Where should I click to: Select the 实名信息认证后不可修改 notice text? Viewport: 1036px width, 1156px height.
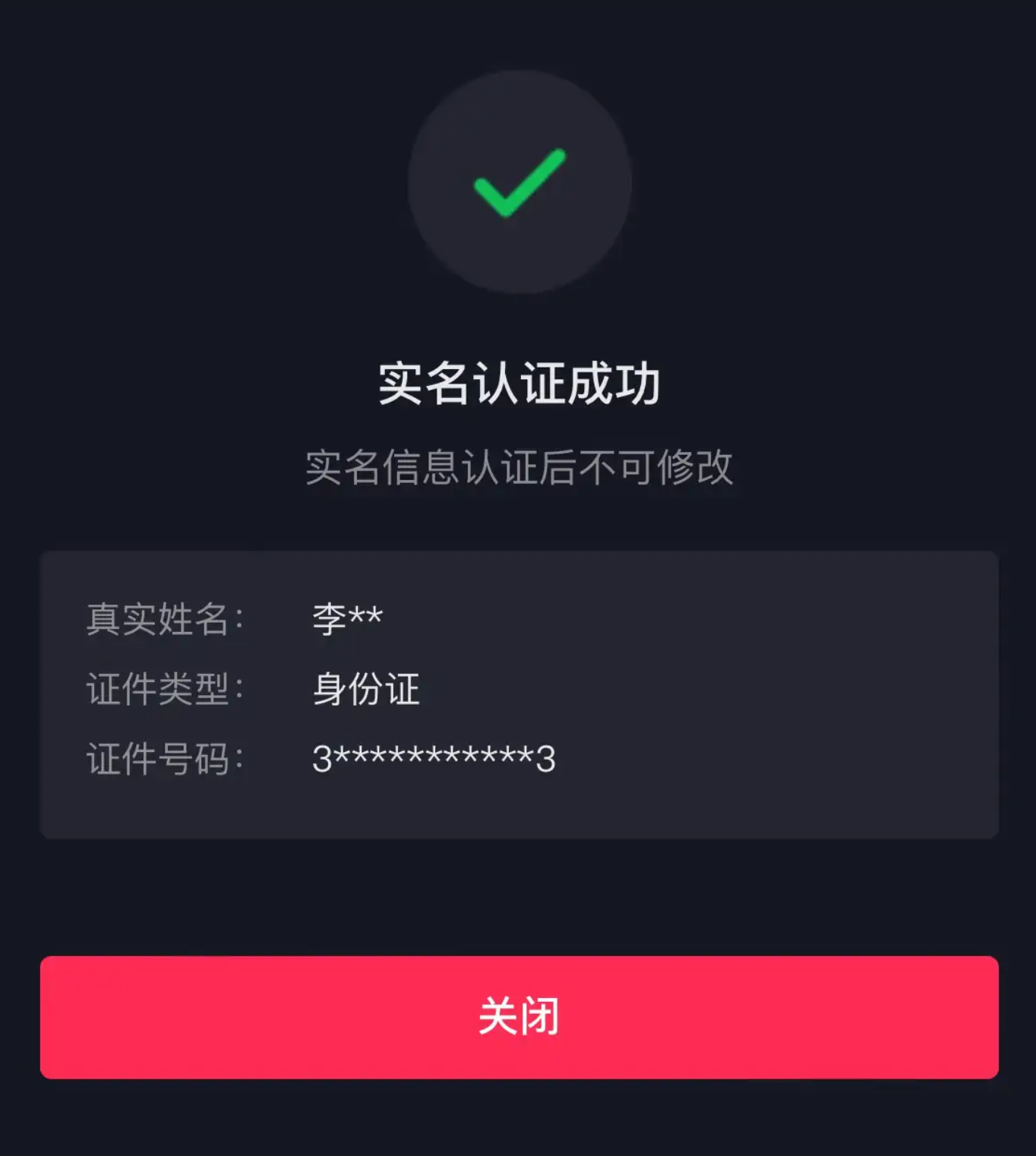click(x=518, y=467)
